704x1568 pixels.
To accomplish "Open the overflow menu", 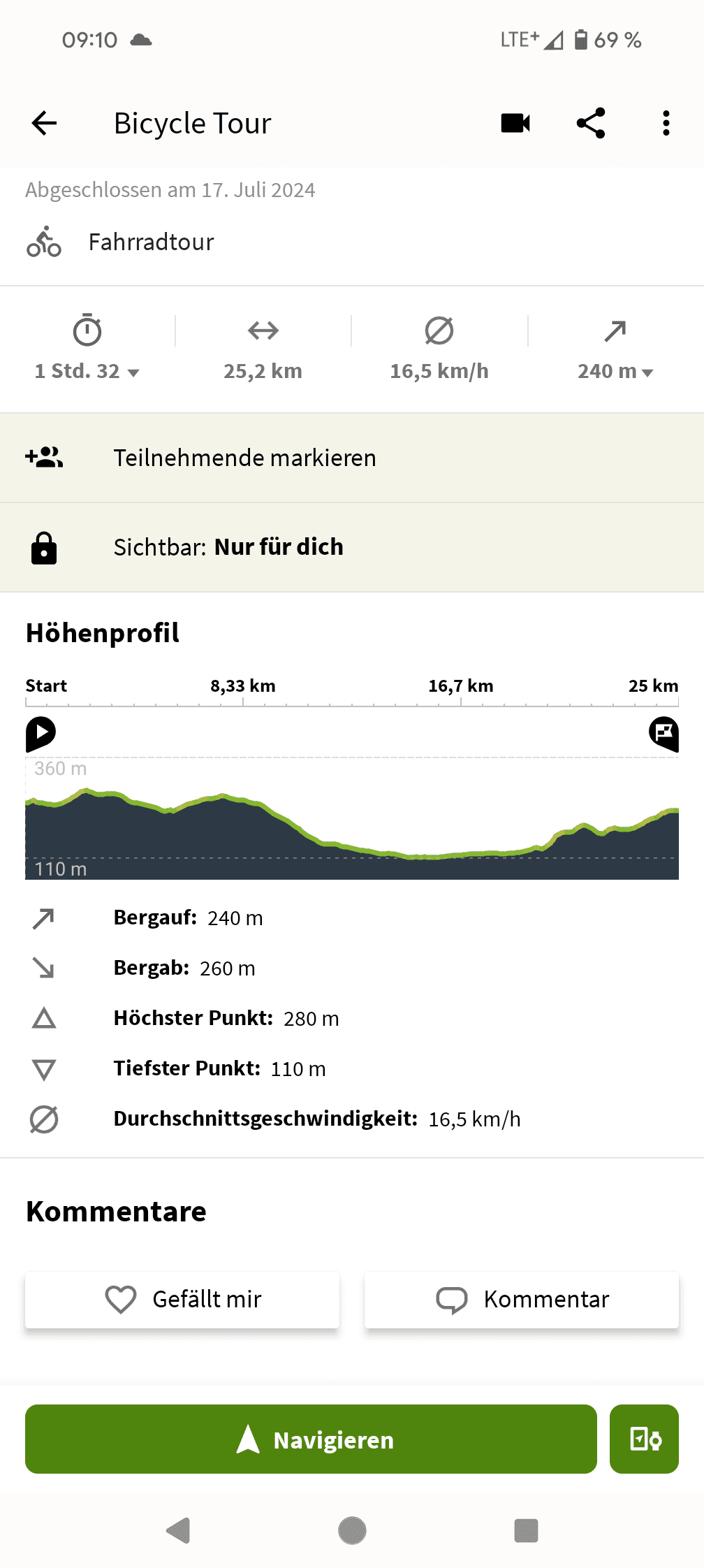I will click(666, 123).
